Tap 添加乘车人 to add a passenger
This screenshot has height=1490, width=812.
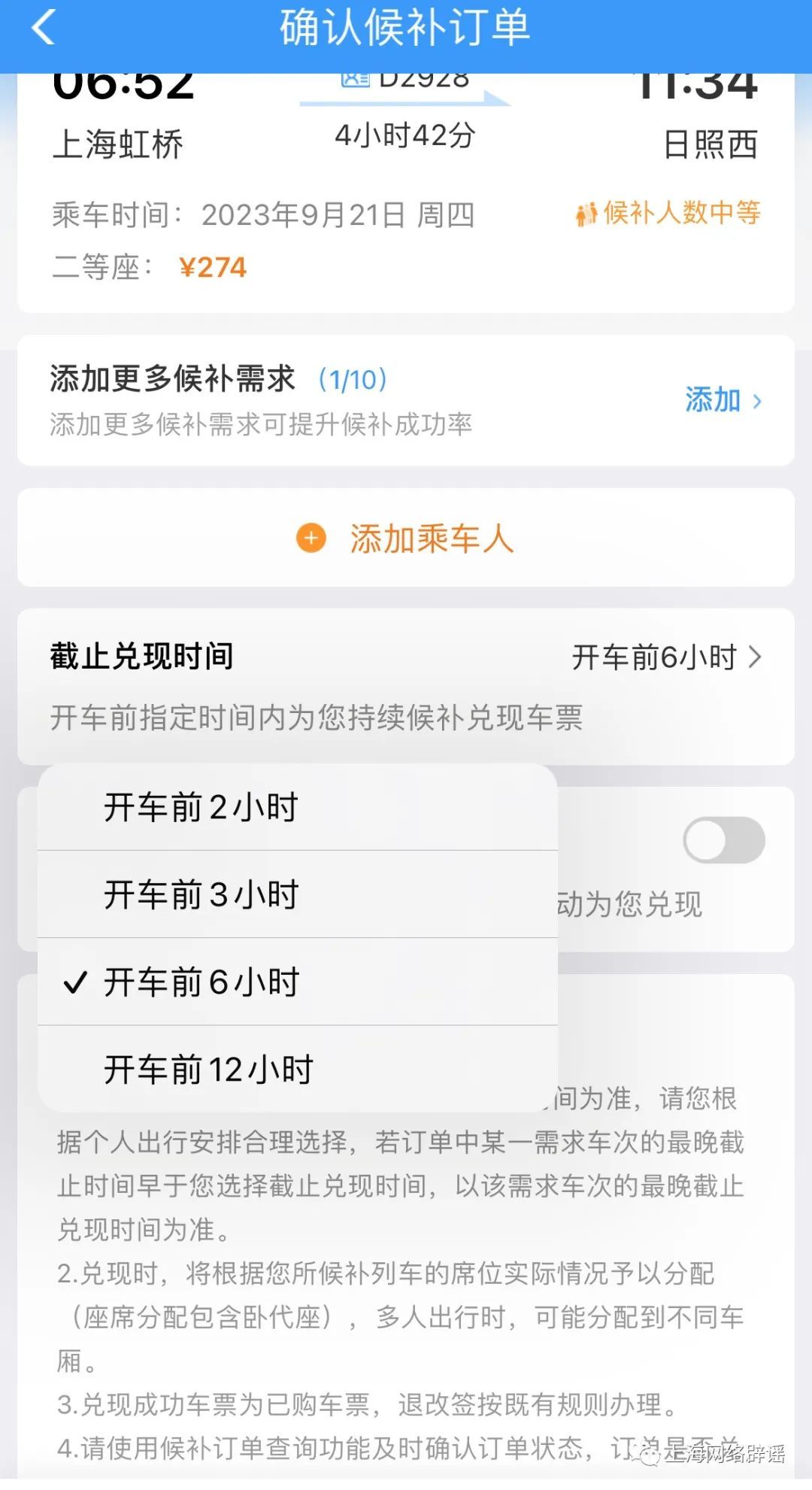(x=406, y=539)
